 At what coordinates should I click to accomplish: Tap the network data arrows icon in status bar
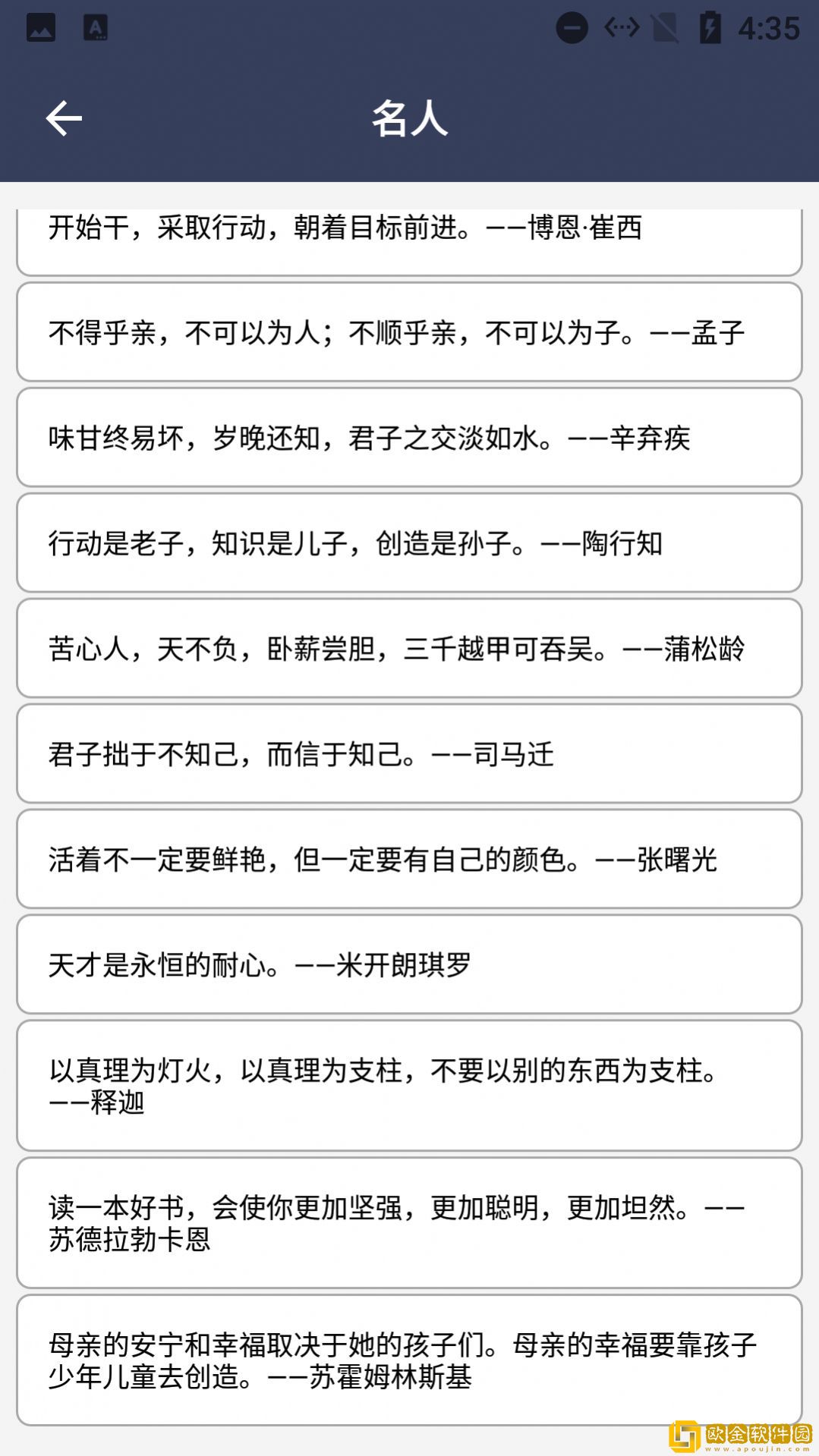(622, 26)
